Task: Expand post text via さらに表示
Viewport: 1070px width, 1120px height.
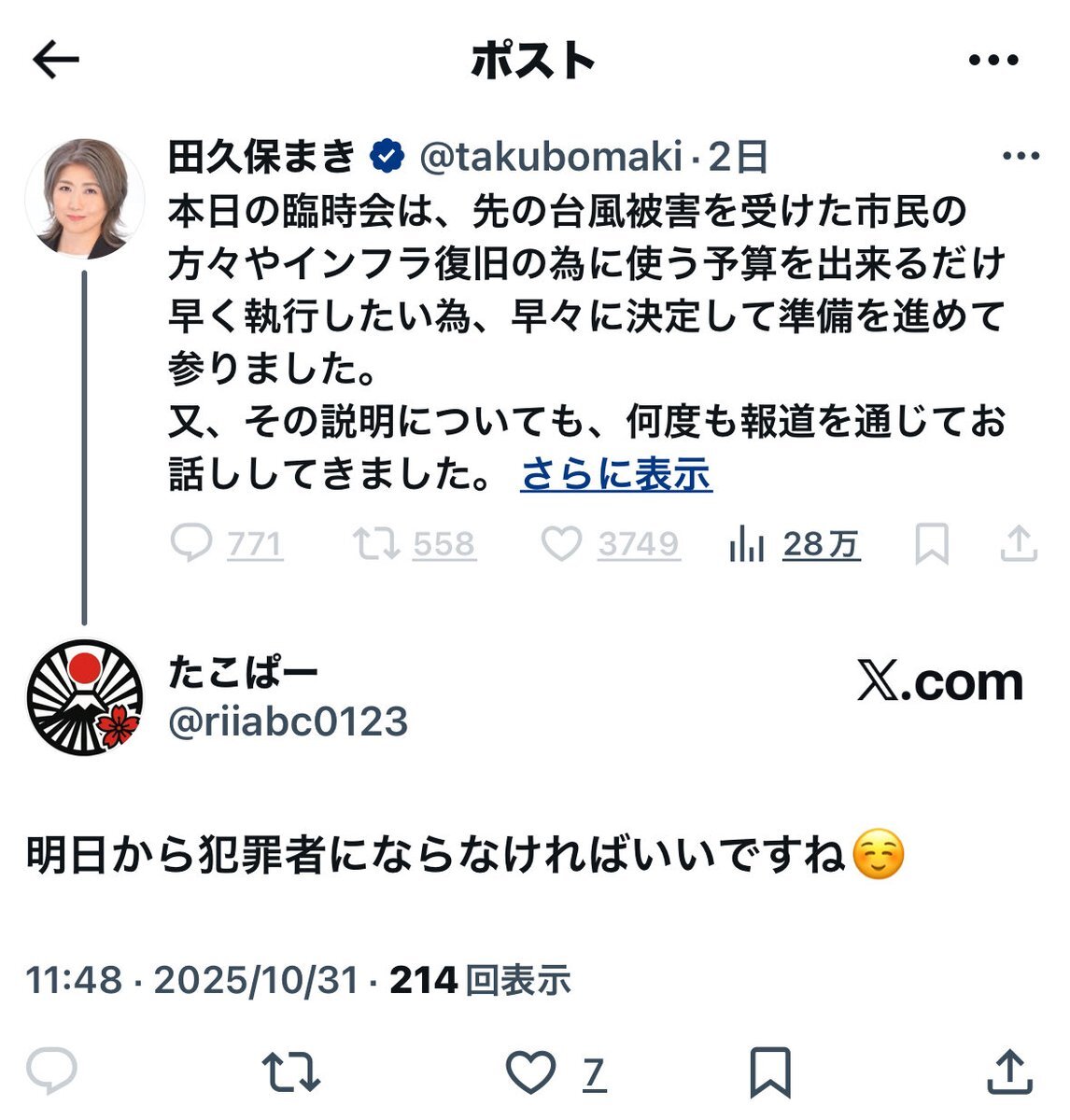Action: coord(616,475)
